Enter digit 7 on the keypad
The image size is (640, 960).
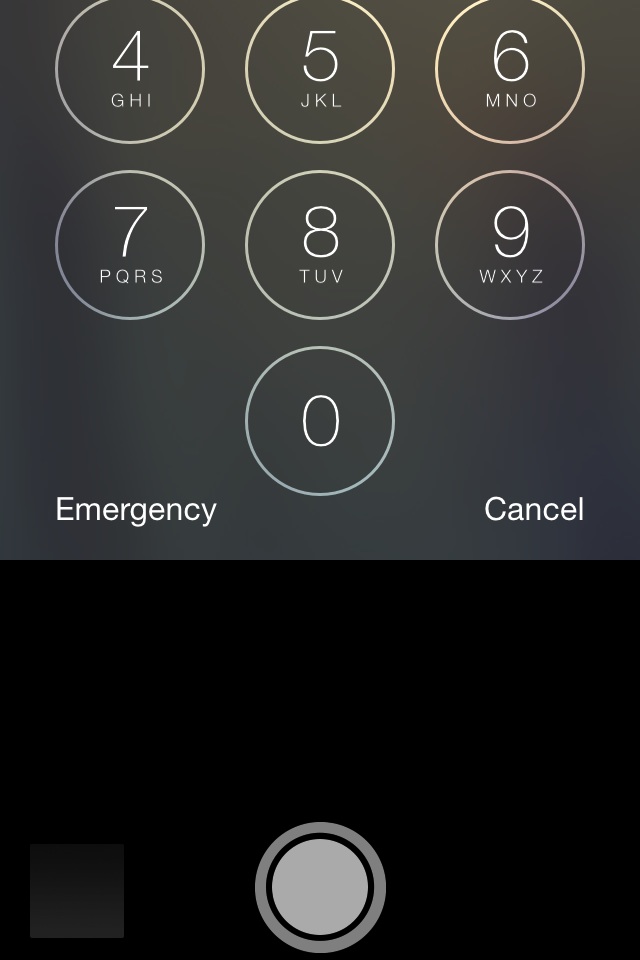(x=130, y=244)
